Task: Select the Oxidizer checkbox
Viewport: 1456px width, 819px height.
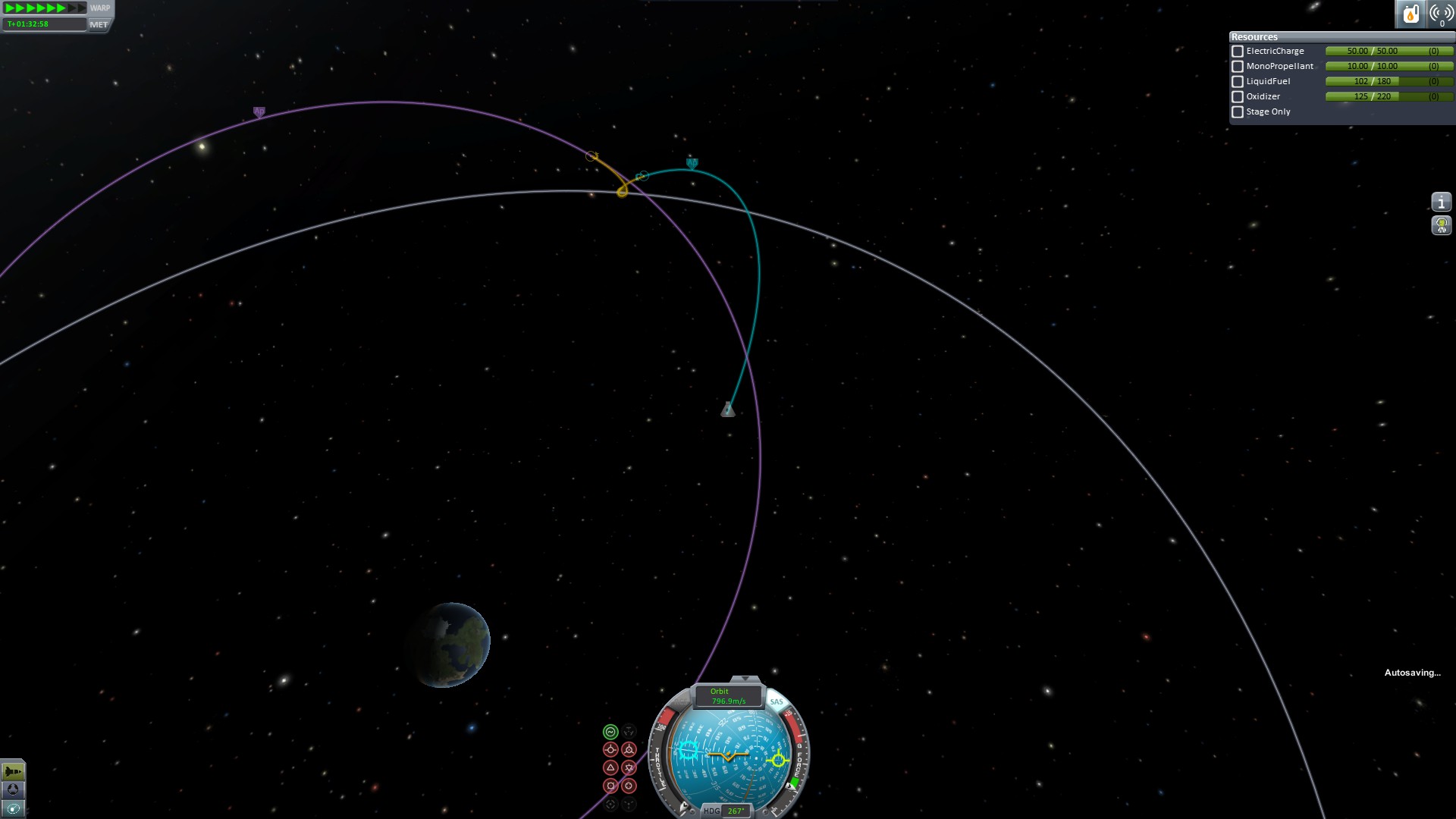Action: (x=1238, y=97)
